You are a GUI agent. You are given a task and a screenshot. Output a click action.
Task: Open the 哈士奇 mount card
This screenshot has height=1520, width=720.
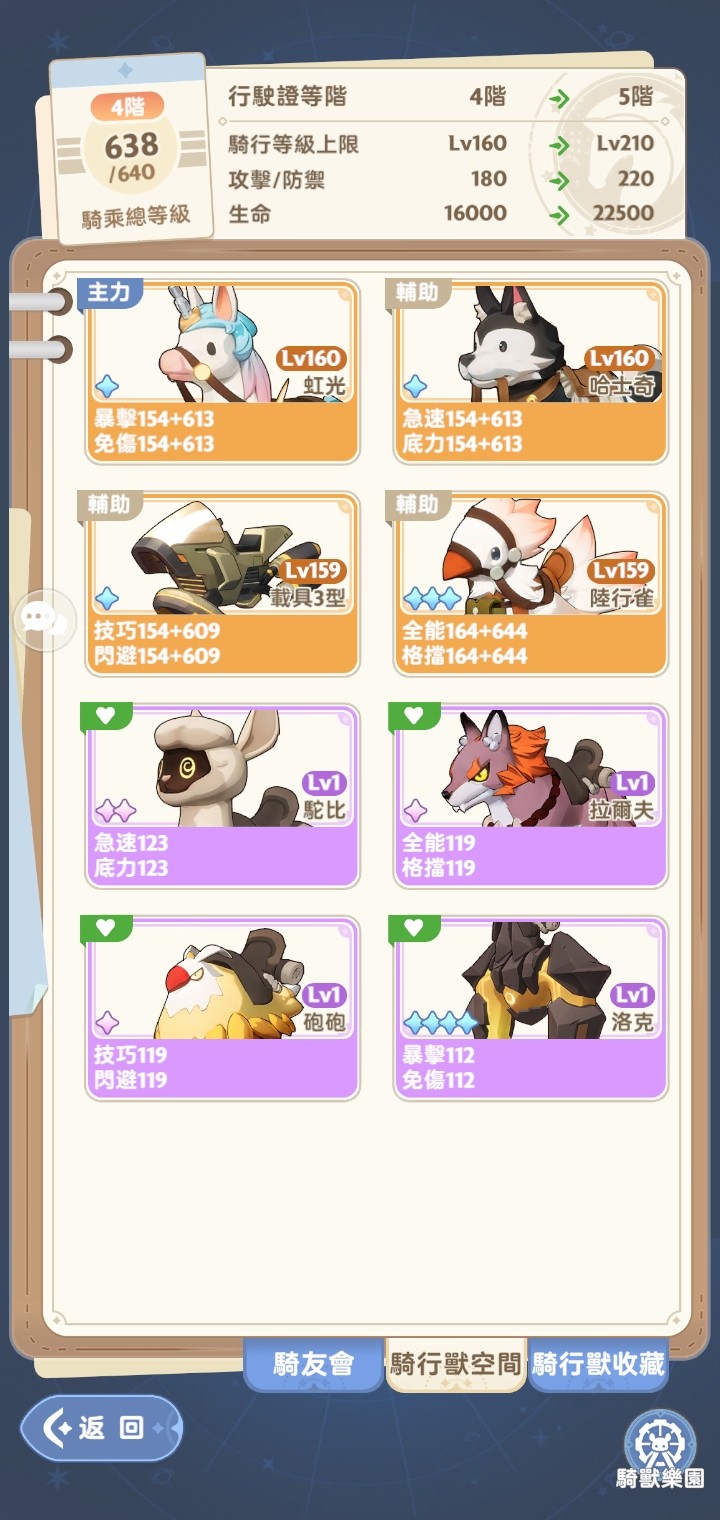[530, 372]
